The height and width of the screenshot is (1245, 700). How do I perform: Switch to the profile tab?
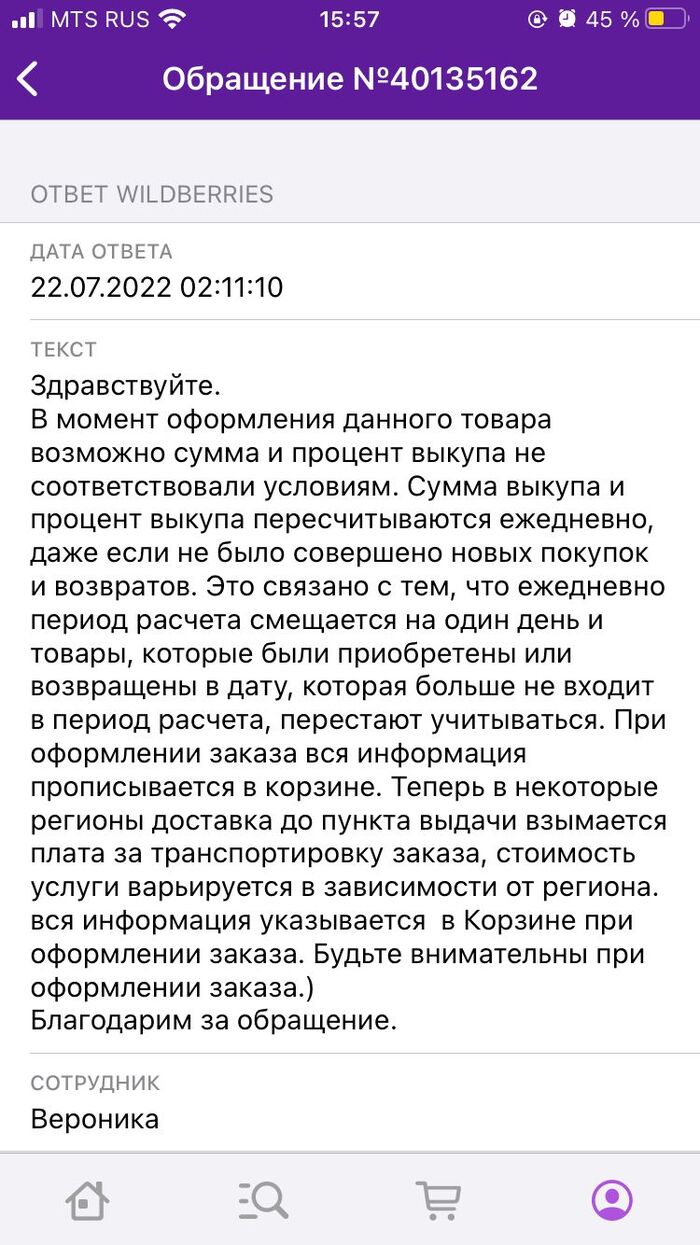(612, 1199)
